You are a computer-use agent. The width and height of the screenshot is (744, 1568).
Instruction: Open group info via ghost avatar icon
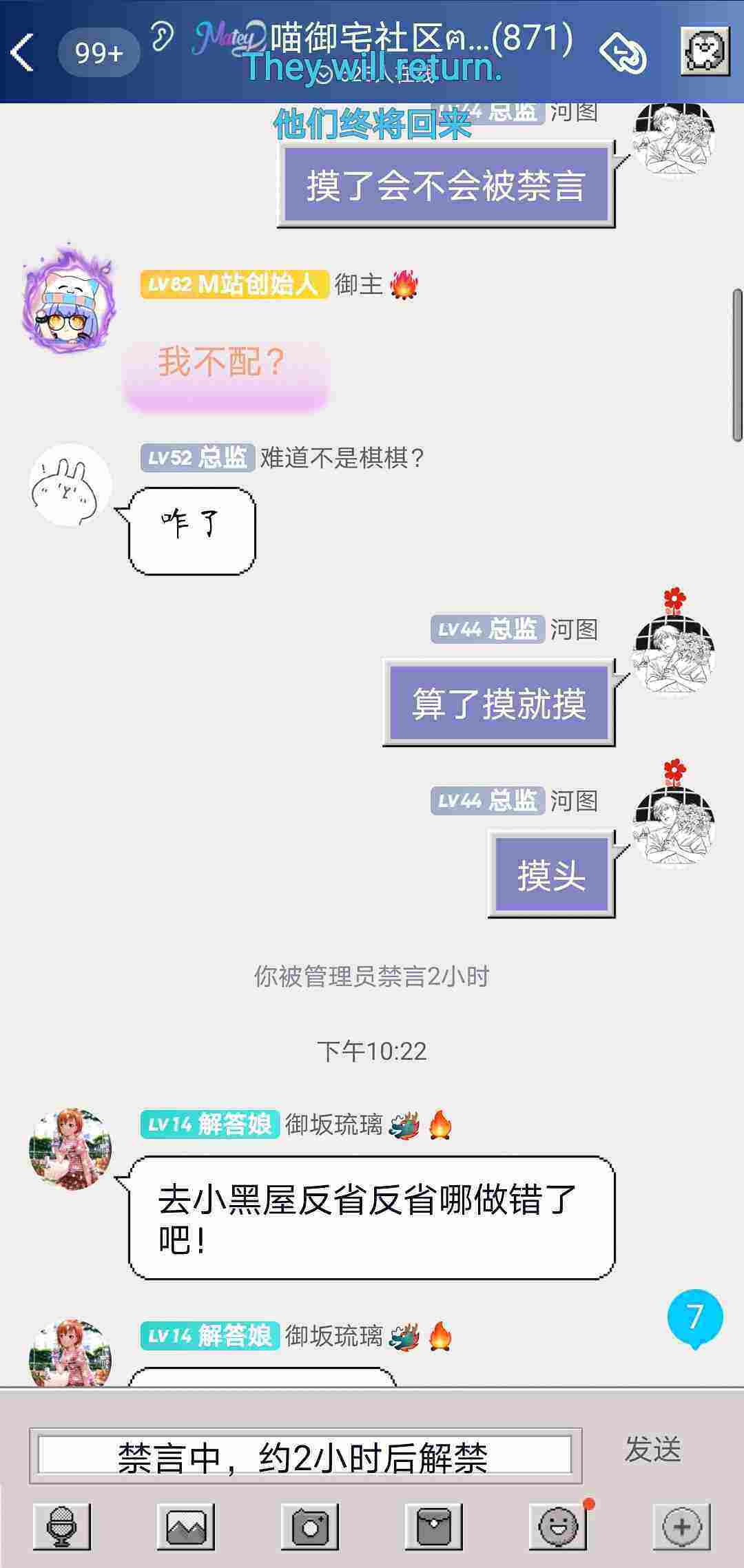coord(705,51)
